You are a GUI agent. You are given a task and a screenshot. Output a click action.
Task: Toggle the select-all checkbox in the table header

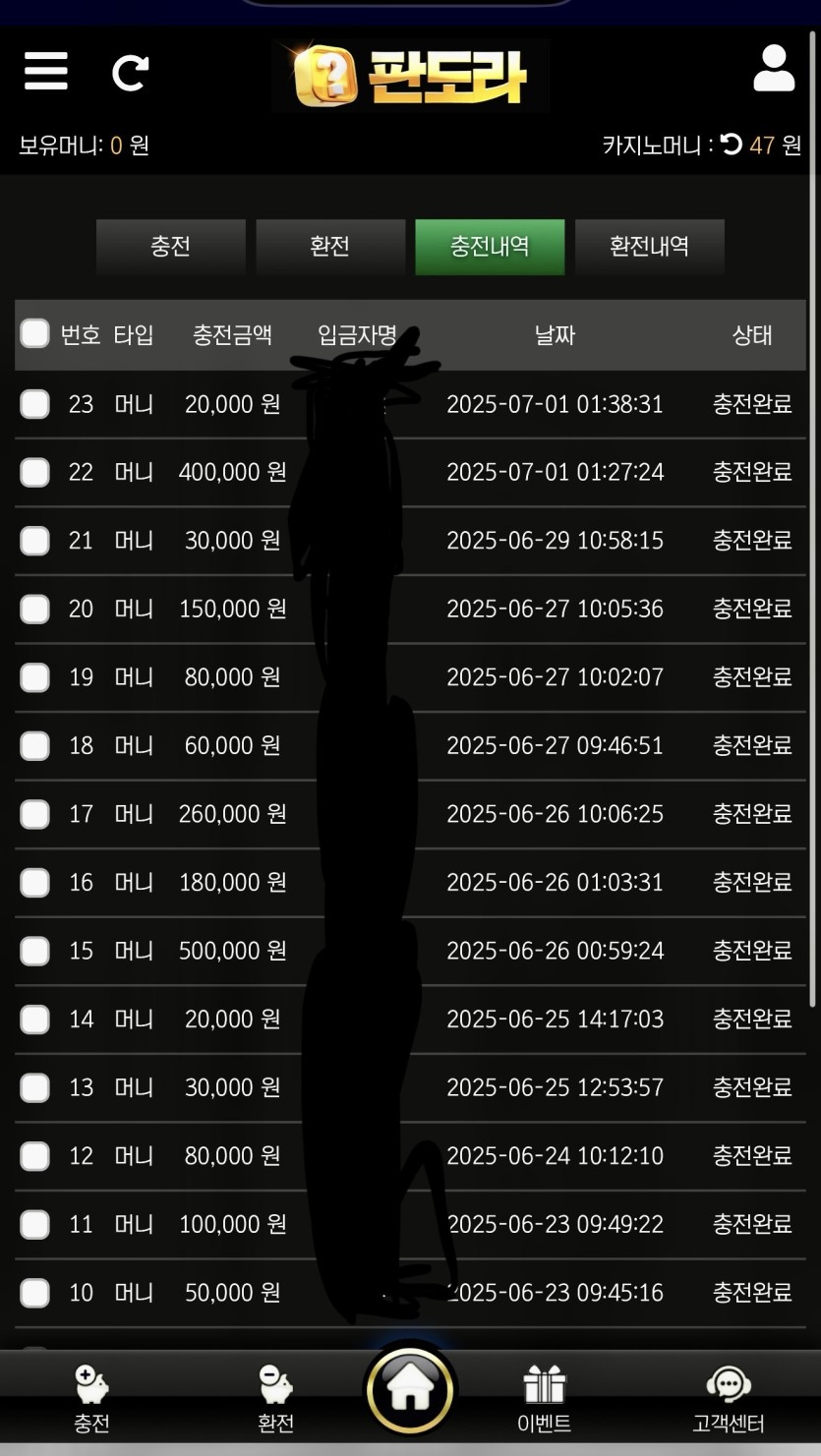point(35,334)
